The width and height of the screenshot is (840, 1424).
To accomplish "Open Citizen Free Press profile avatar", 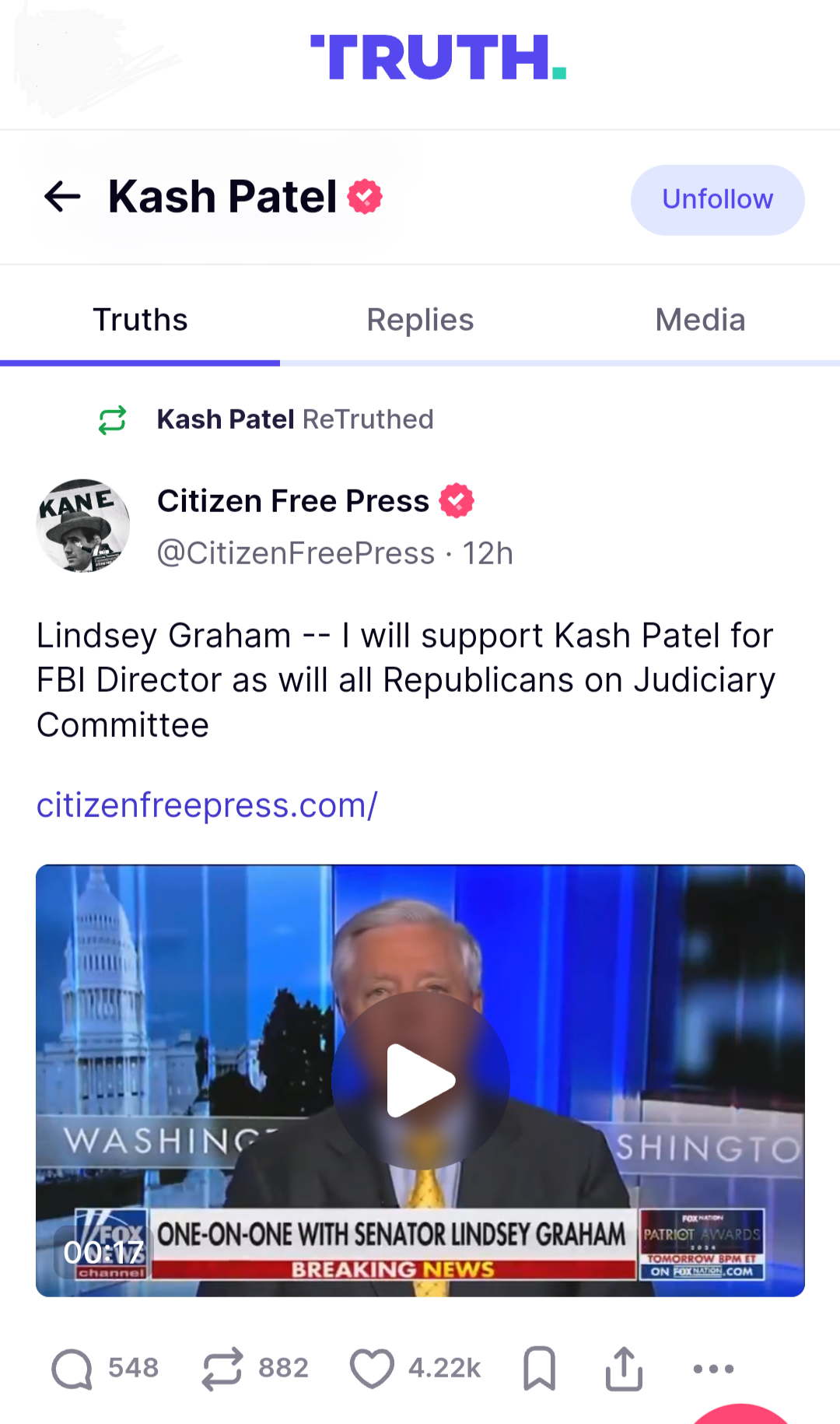I will click(x=82, y=525).
